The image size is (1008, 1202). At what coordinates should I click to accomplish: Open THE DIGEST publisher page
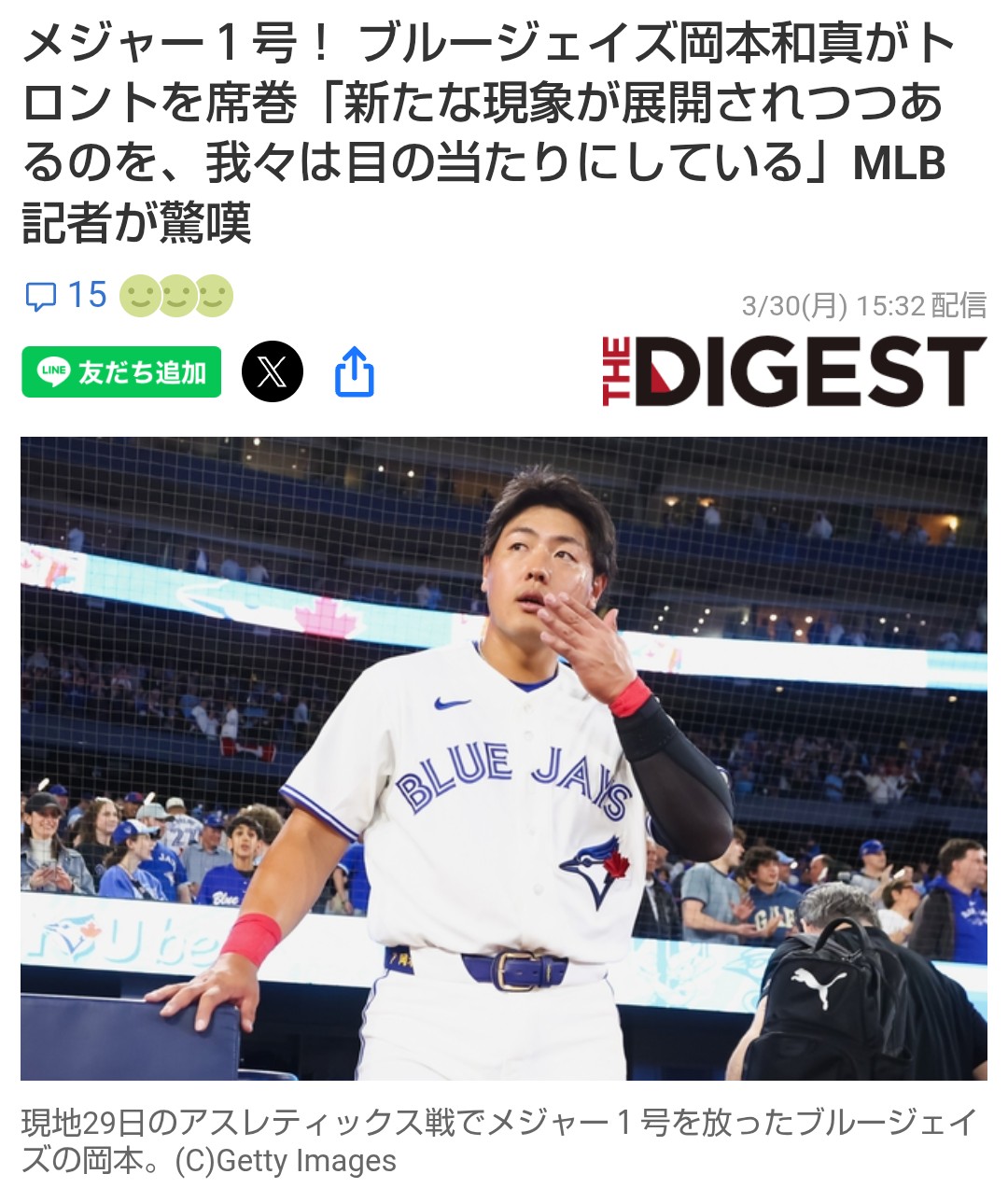click(793, 372)
